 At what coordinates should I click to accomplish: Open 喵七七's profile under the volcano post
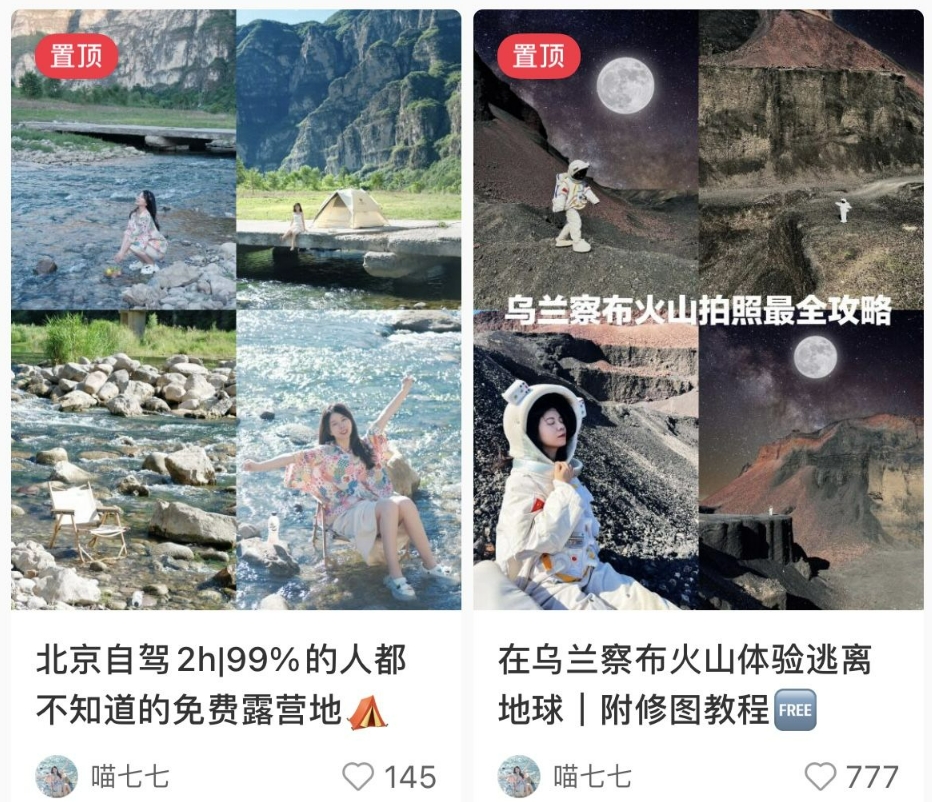[x=519, y=776]
